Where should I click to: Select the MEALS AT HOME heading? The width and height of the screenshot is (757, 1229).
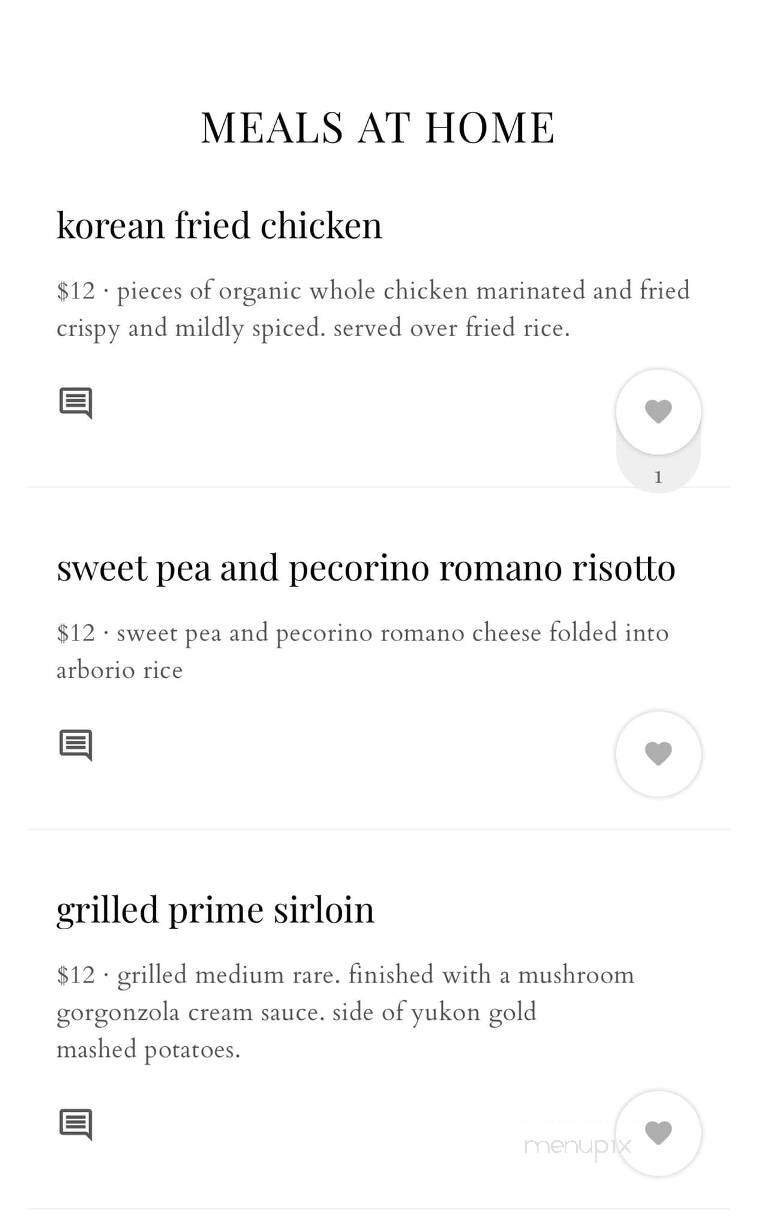pyautogui.click(x=378, y=127)
